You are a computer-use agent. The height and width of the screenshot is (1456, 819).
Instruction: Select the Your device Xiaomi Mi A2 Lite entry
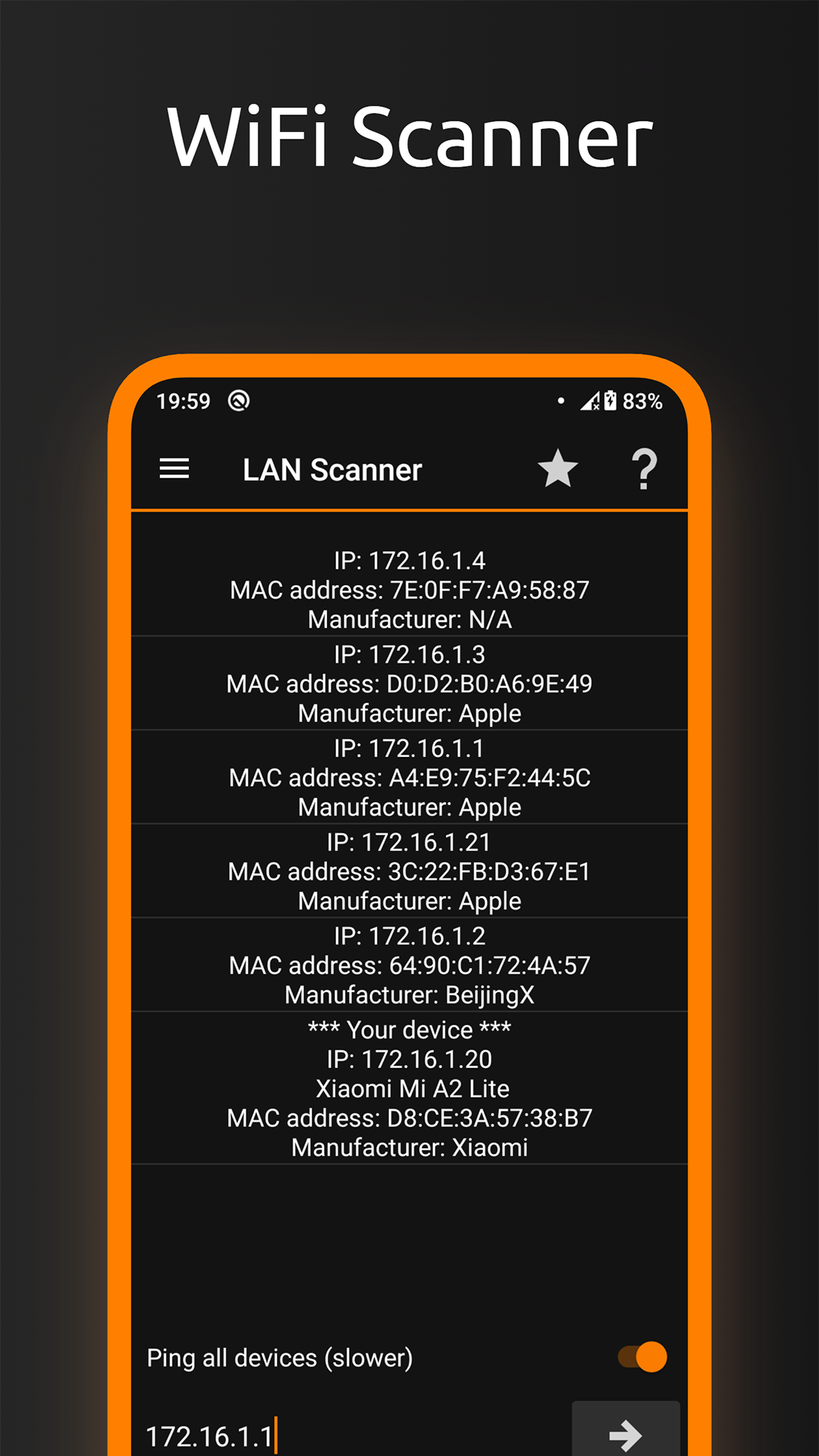[x=409, y=1088]
